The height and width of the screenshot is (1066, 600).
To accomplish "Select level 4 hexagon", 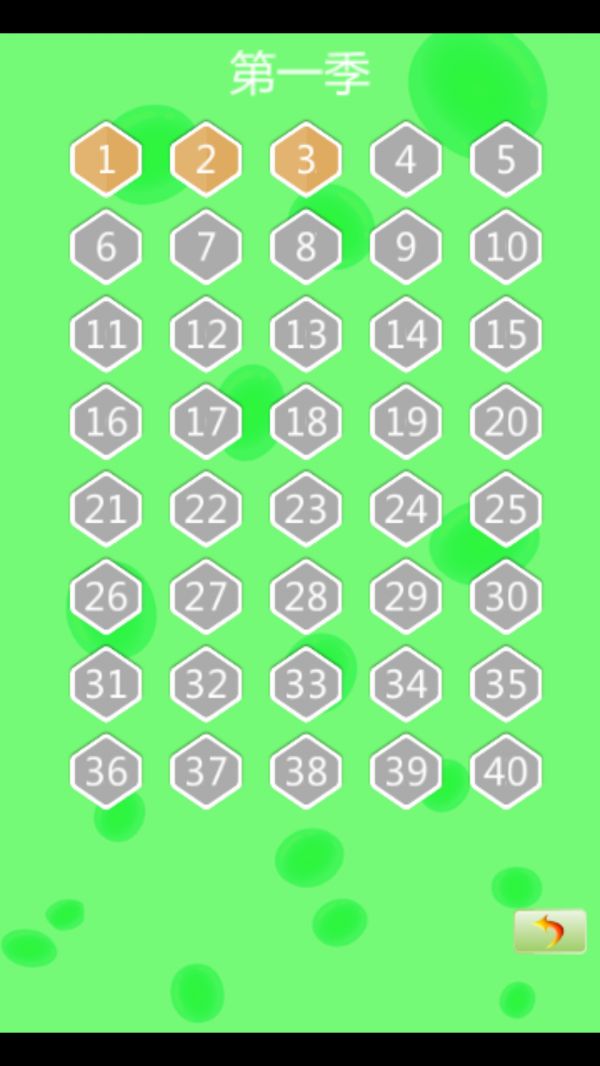I will [406, 159].
